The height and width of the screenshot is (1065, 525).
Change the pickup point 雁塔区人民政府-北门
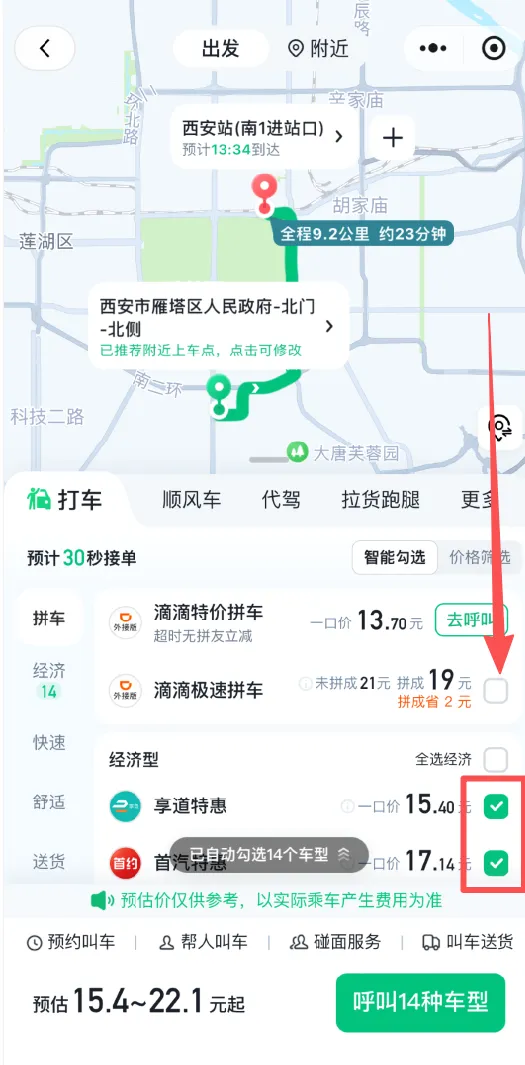219,326
